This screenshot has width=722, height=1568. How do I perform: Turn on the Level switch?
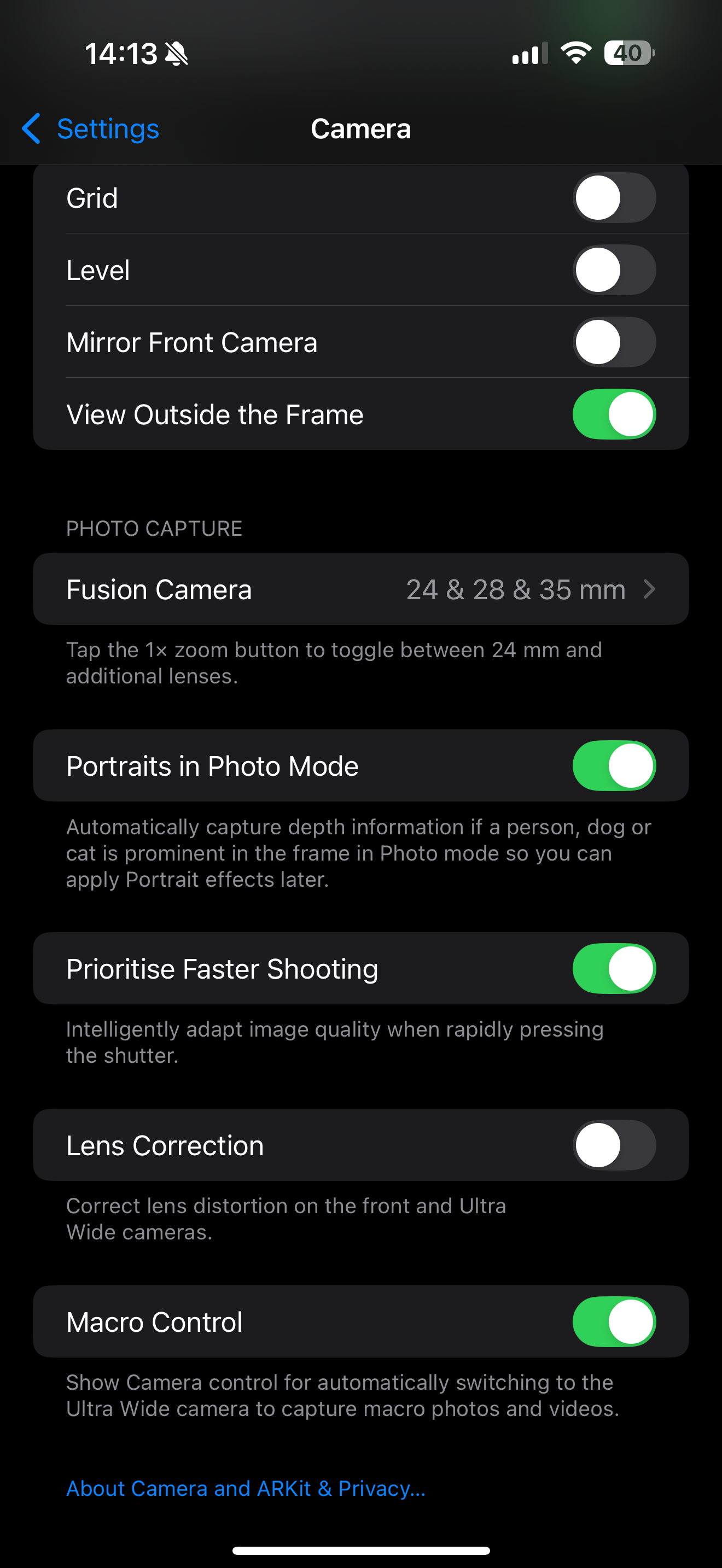[x=614, y=270]
